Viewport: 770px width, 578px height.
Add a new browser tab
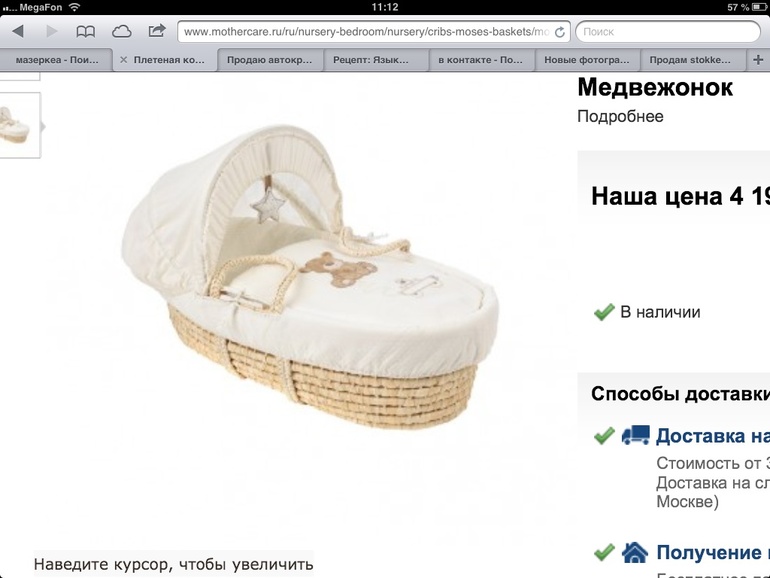click(758, 60)
